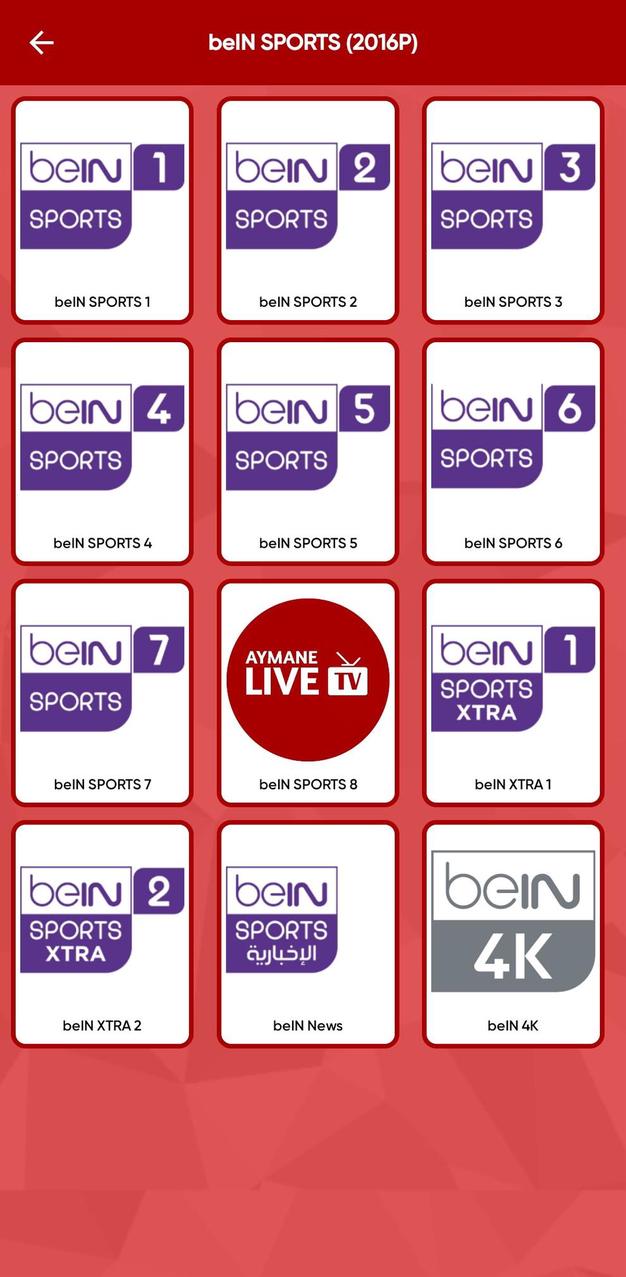Image resolution: width=626 pixels, height=1277 pixels.
Task: Select the beIN XTRA 1 channel
Action: 513,692
